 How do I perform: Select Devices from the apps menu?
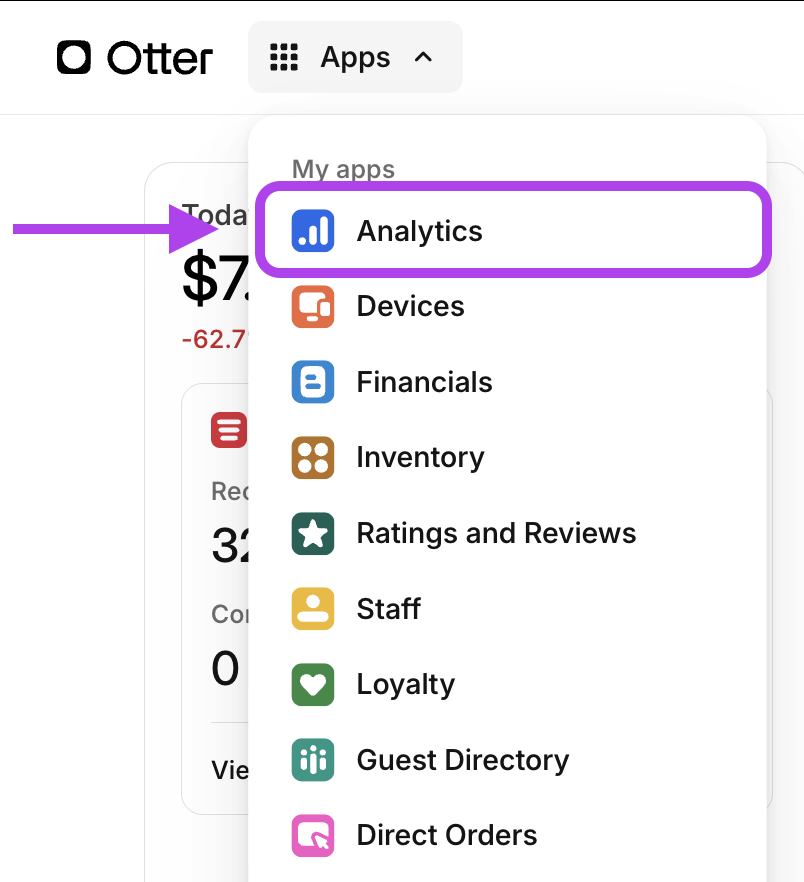tap(410, 306)
